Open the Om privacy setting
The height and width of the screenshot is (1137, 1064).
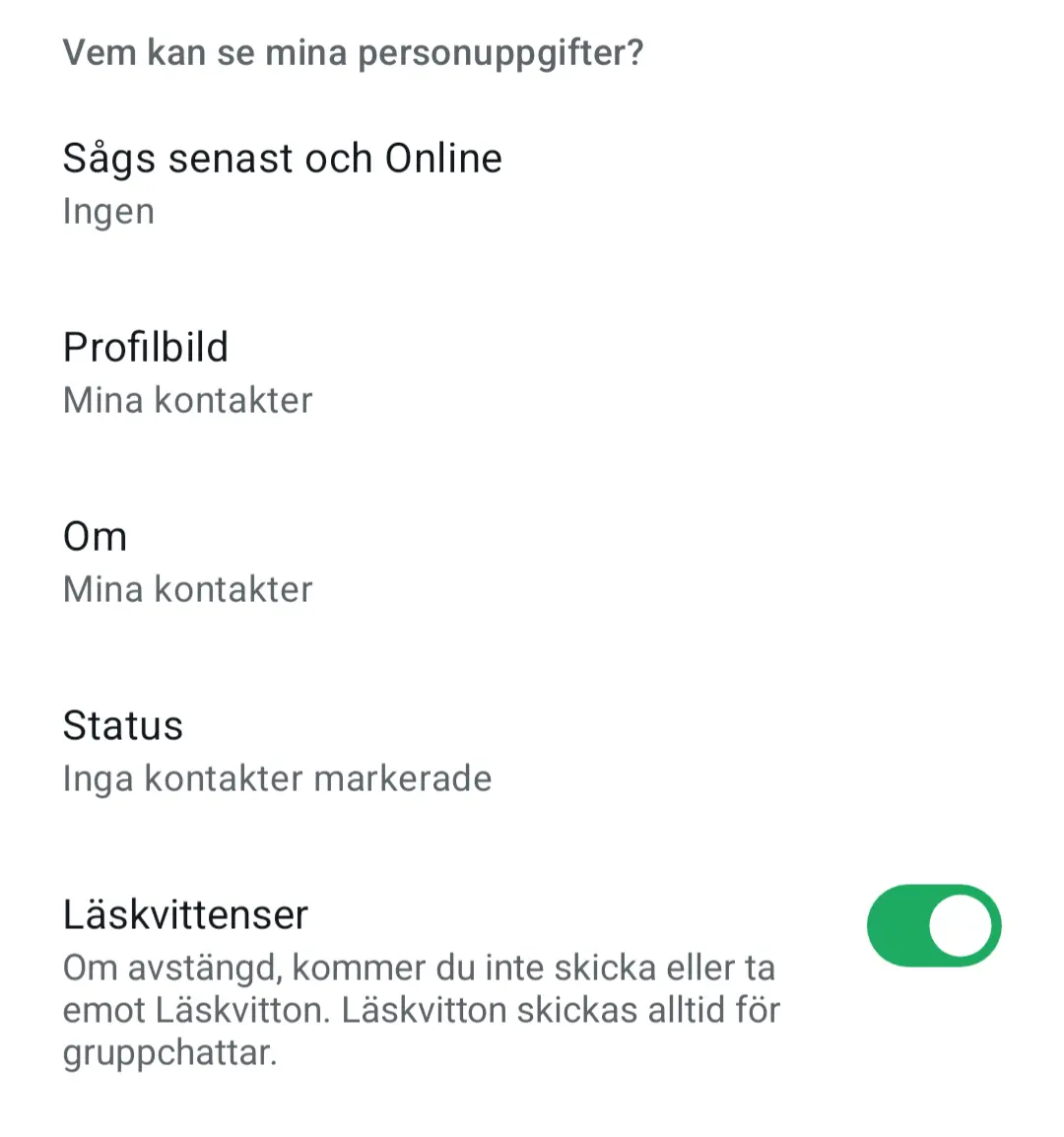point(187,563)
